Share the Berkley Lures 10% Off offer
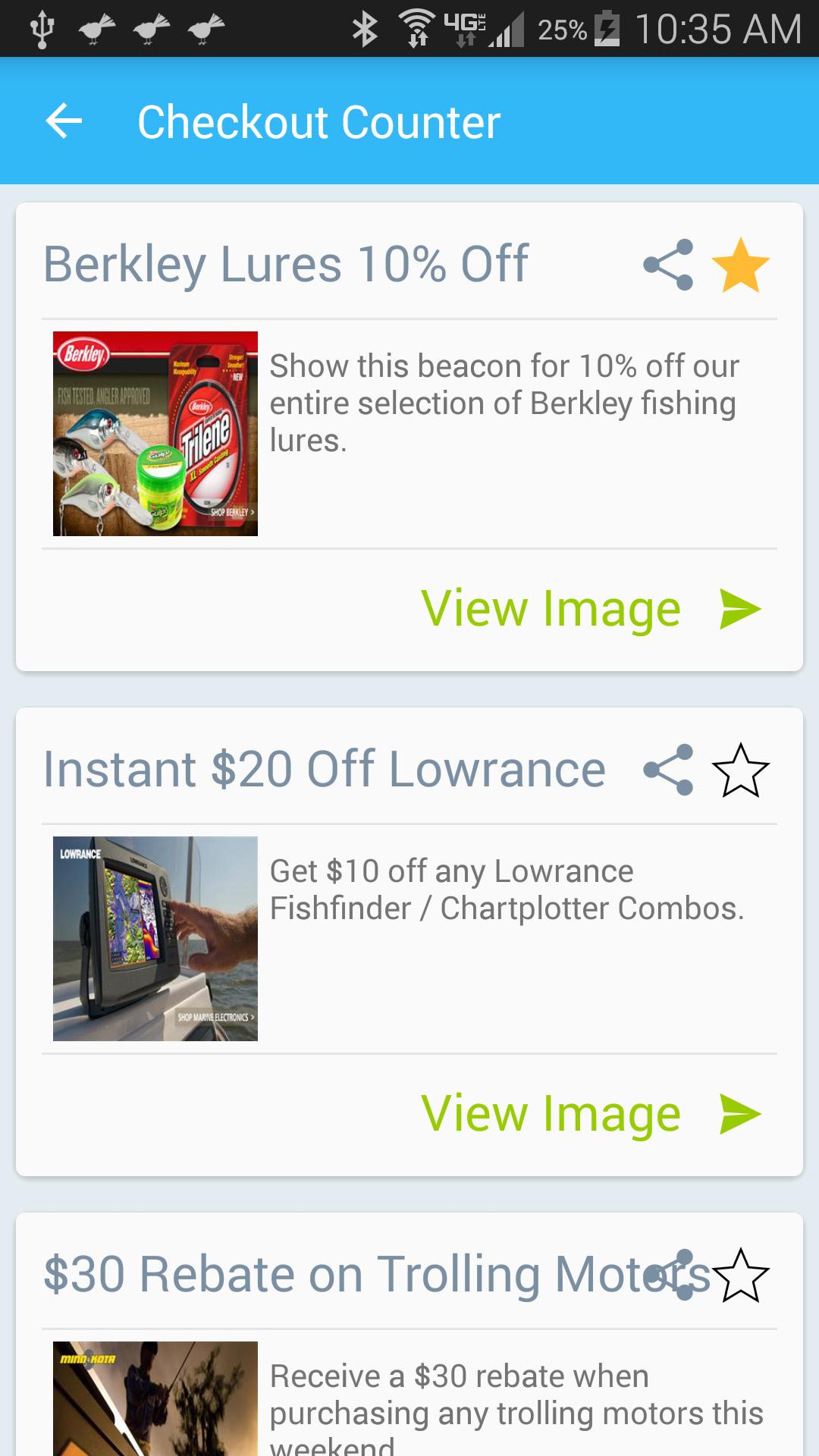Screen dimensions: 819x1456 tap(668, 265)
